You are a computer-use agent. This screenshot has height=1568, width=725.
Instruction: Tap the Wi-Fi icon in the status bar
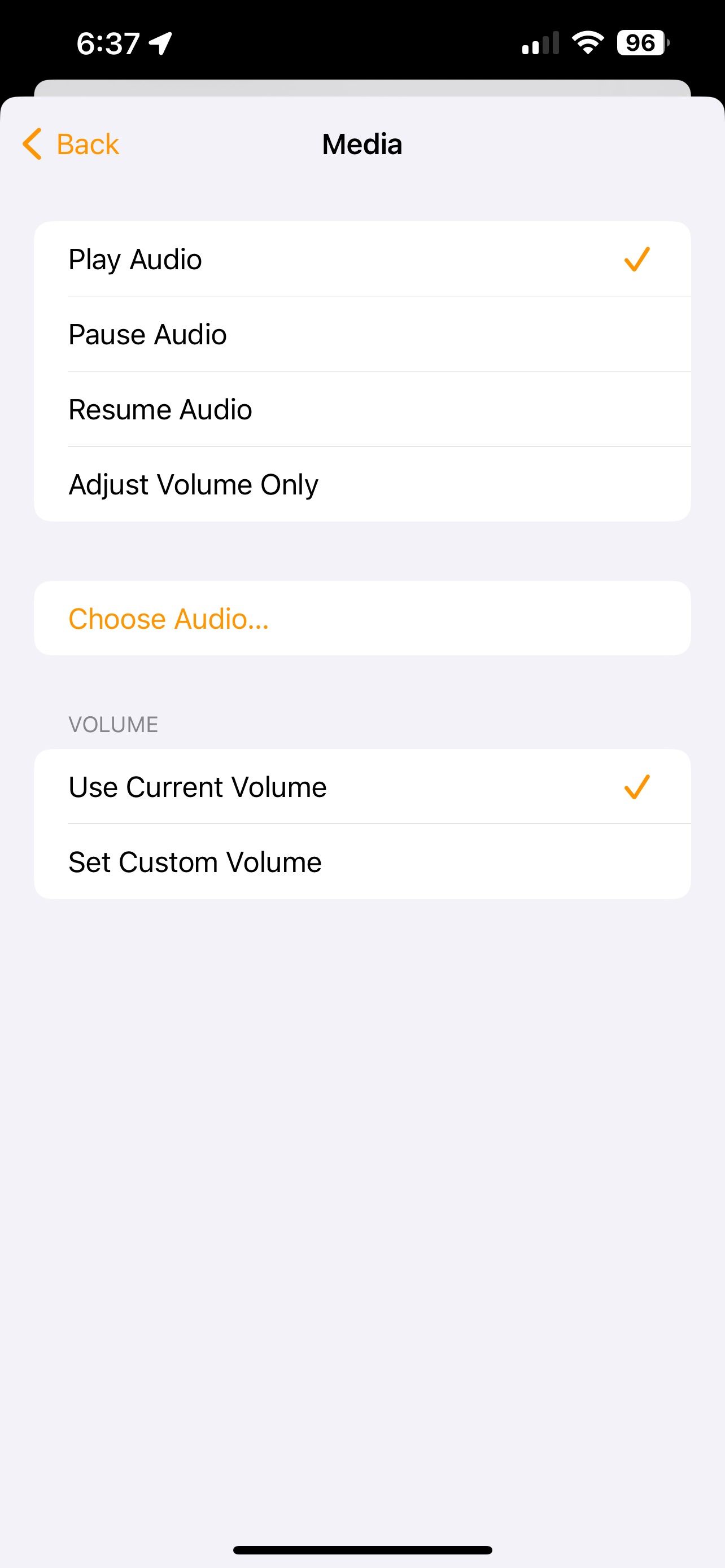(x=586, y=42)
